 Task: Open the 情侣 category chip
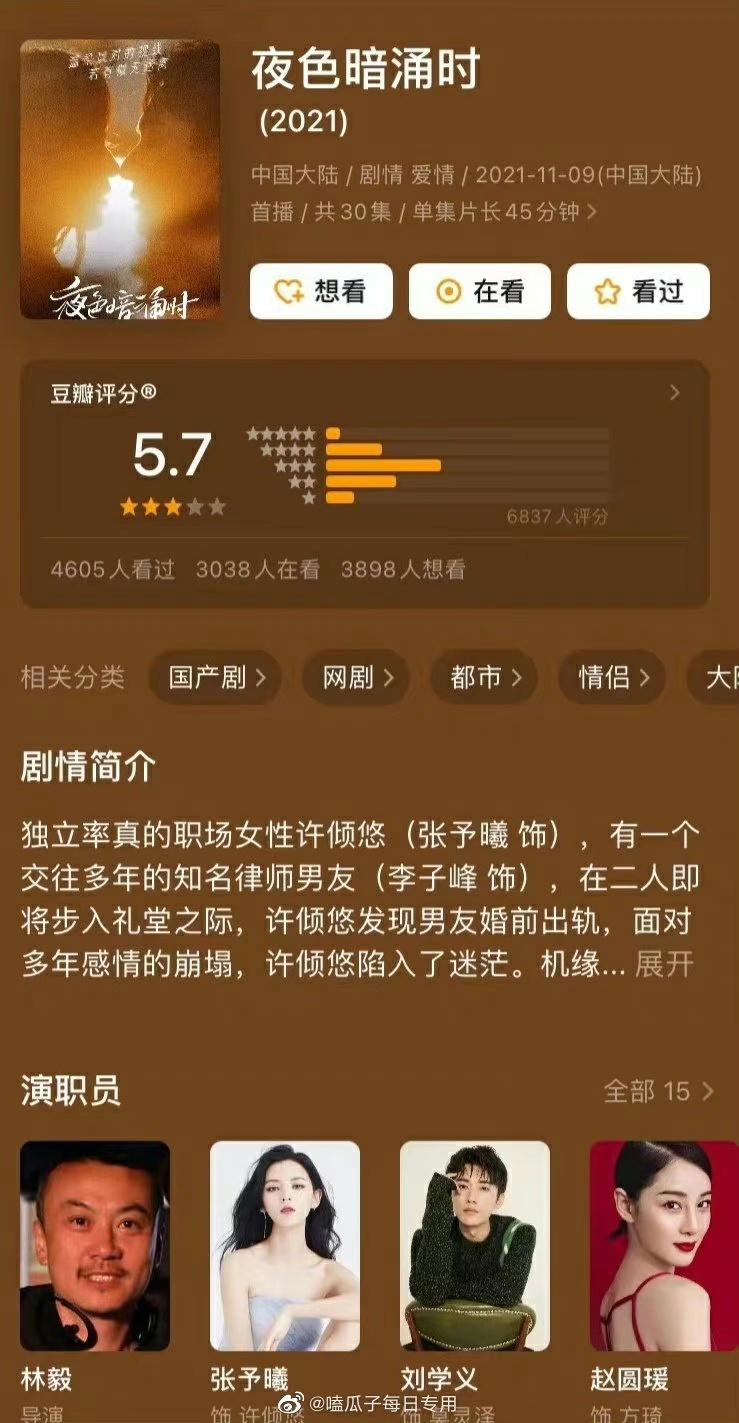(x=612, y=678)
